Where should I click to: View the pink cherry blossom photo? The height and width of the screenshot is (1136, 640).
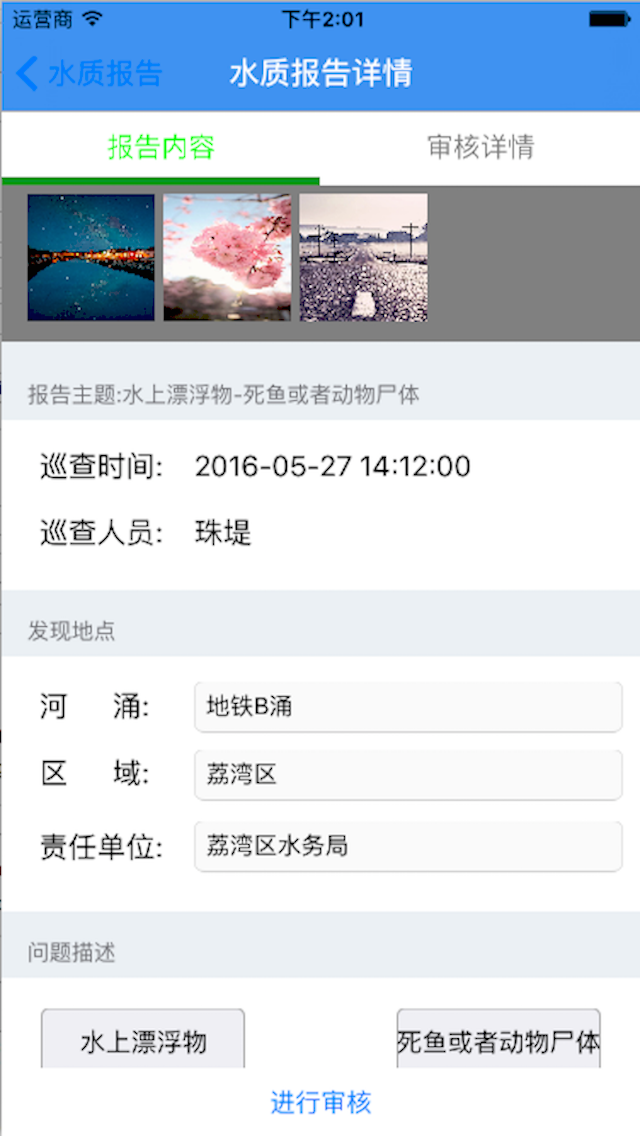[227, 257]
